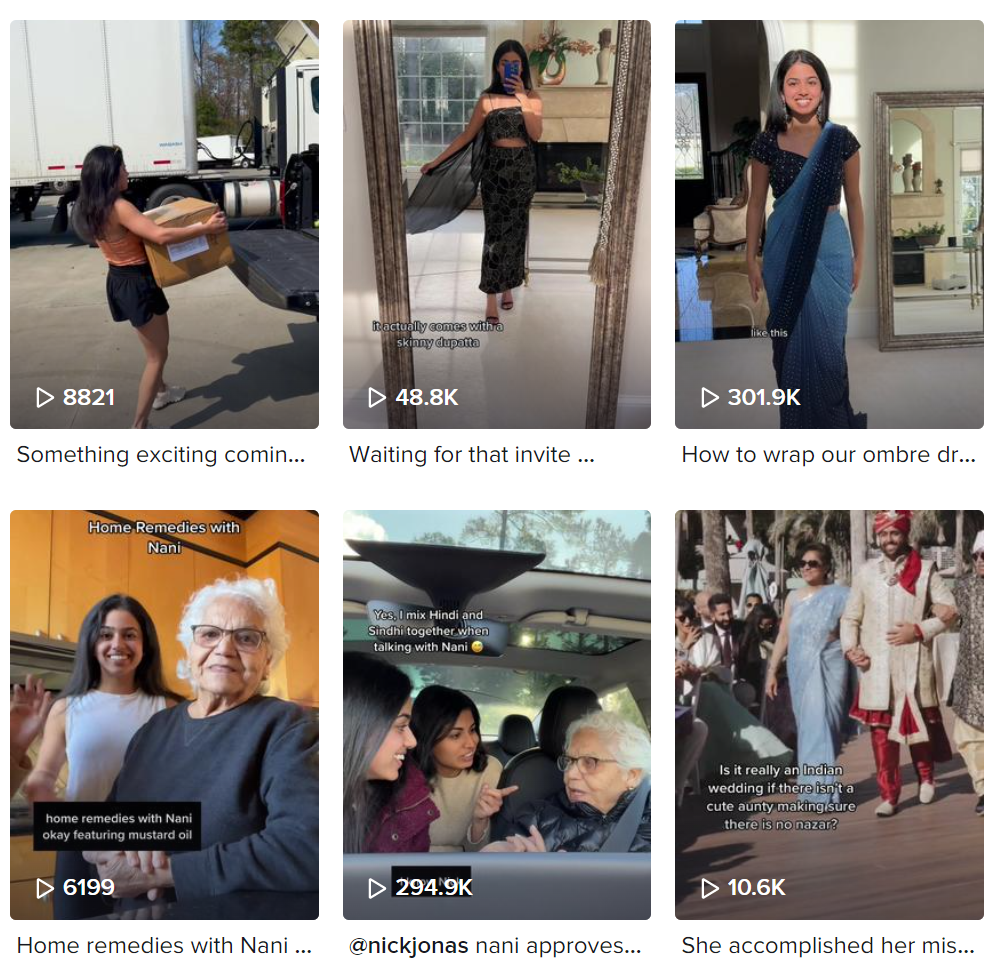Play the skinny dupatta mirror video
The width and height of the screenshot is (997, 975).
click(496, 224)
